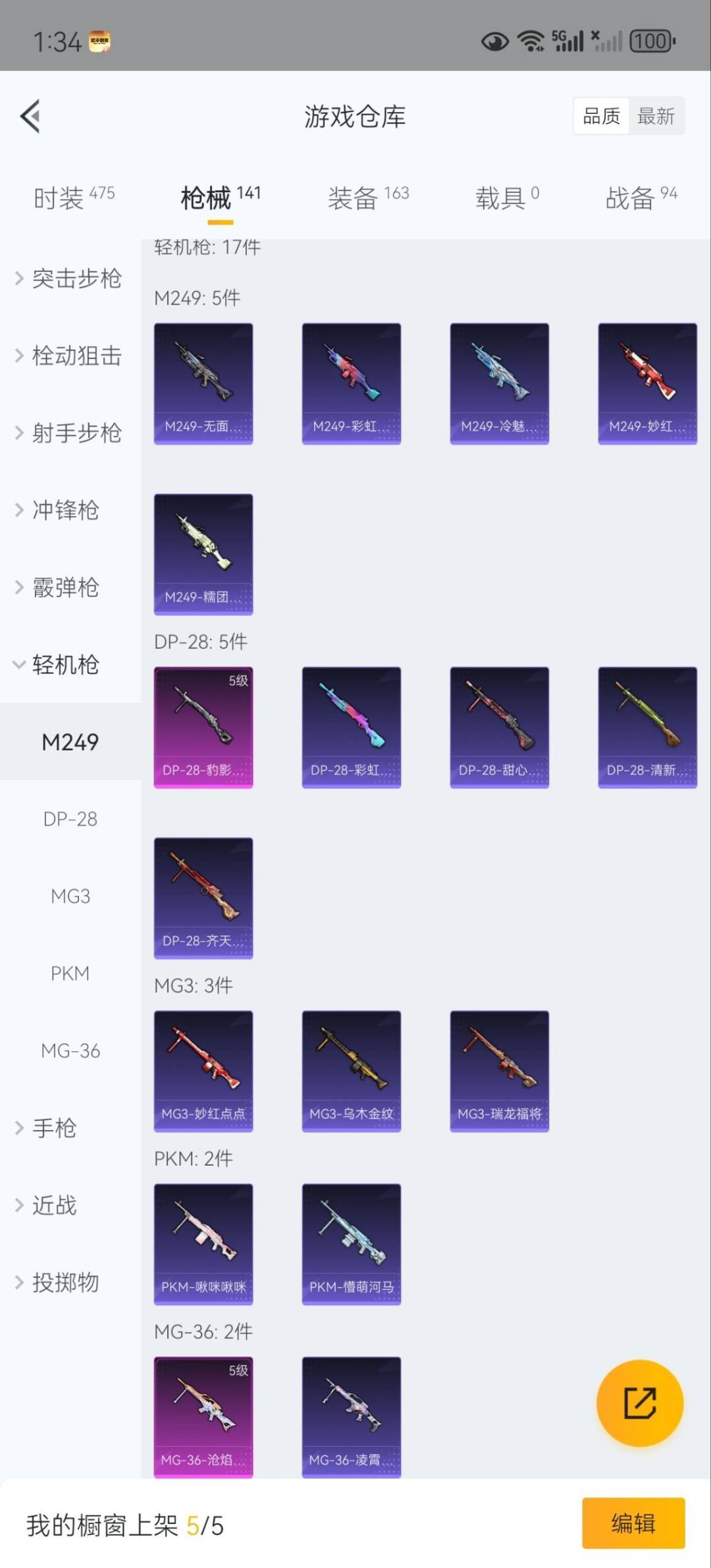Tap the orange share floating button
The image size is (711, 1568).
[639, 1403]
